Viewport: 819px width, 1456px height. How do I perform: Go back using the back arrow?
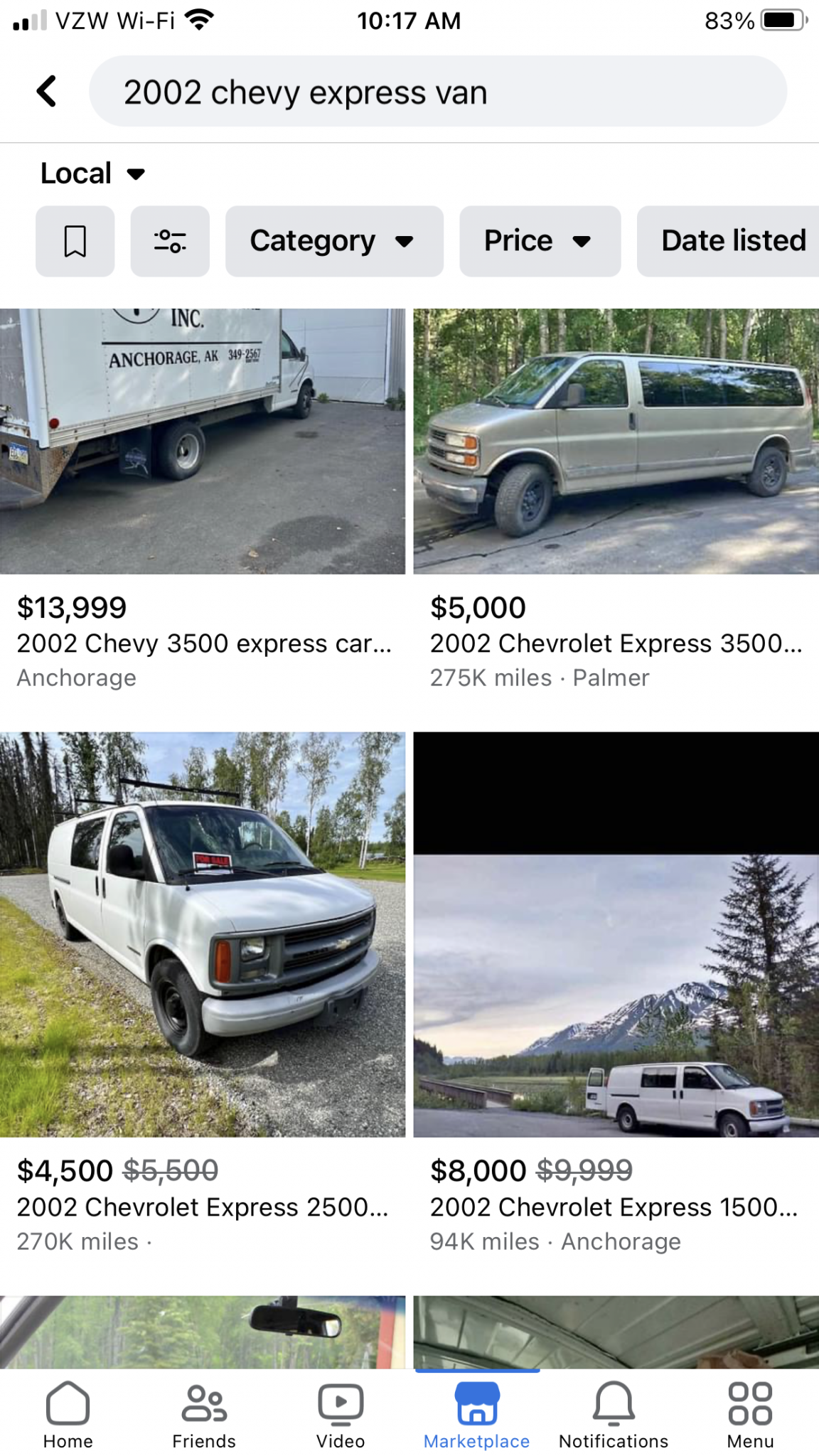pyautogui.click(x=47, y=92)
